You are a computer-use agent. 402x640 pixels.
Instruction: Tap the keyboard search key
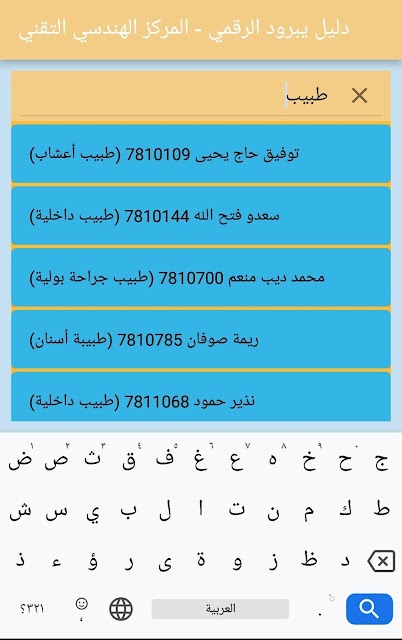pyautogui.click(x=369, y=609)
